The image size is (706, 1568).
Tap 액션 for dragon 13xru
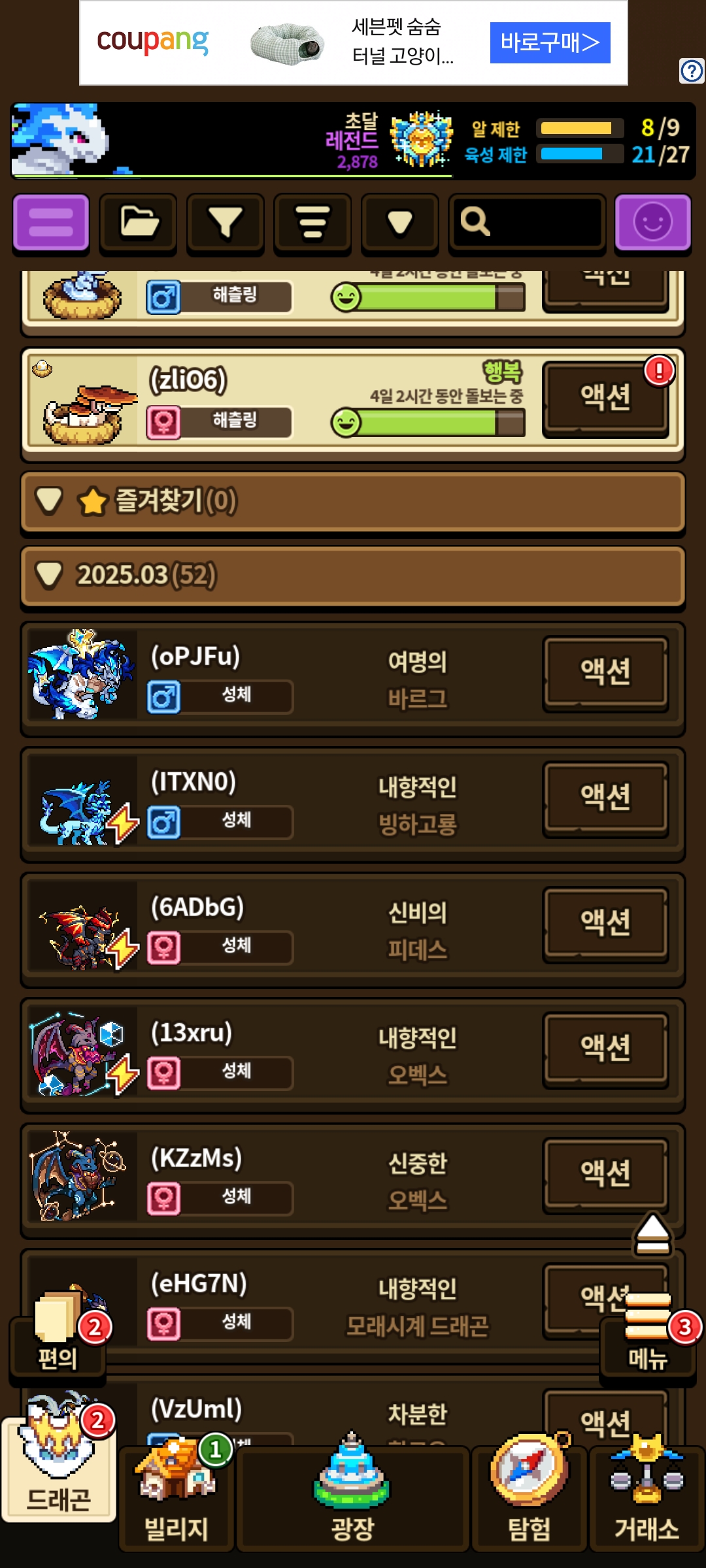pyautogui.click(x=606, y=1049)
